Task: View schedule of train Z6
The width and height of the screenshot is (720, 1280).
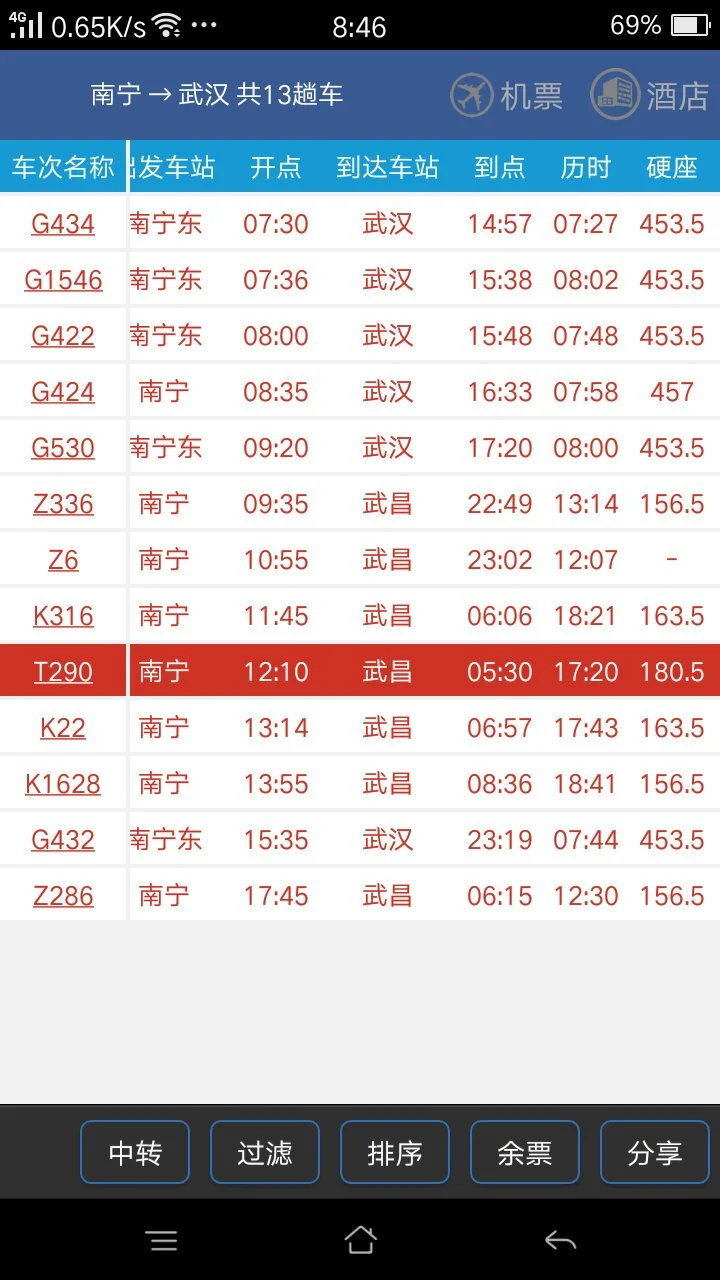Action: tap(63, 559)
